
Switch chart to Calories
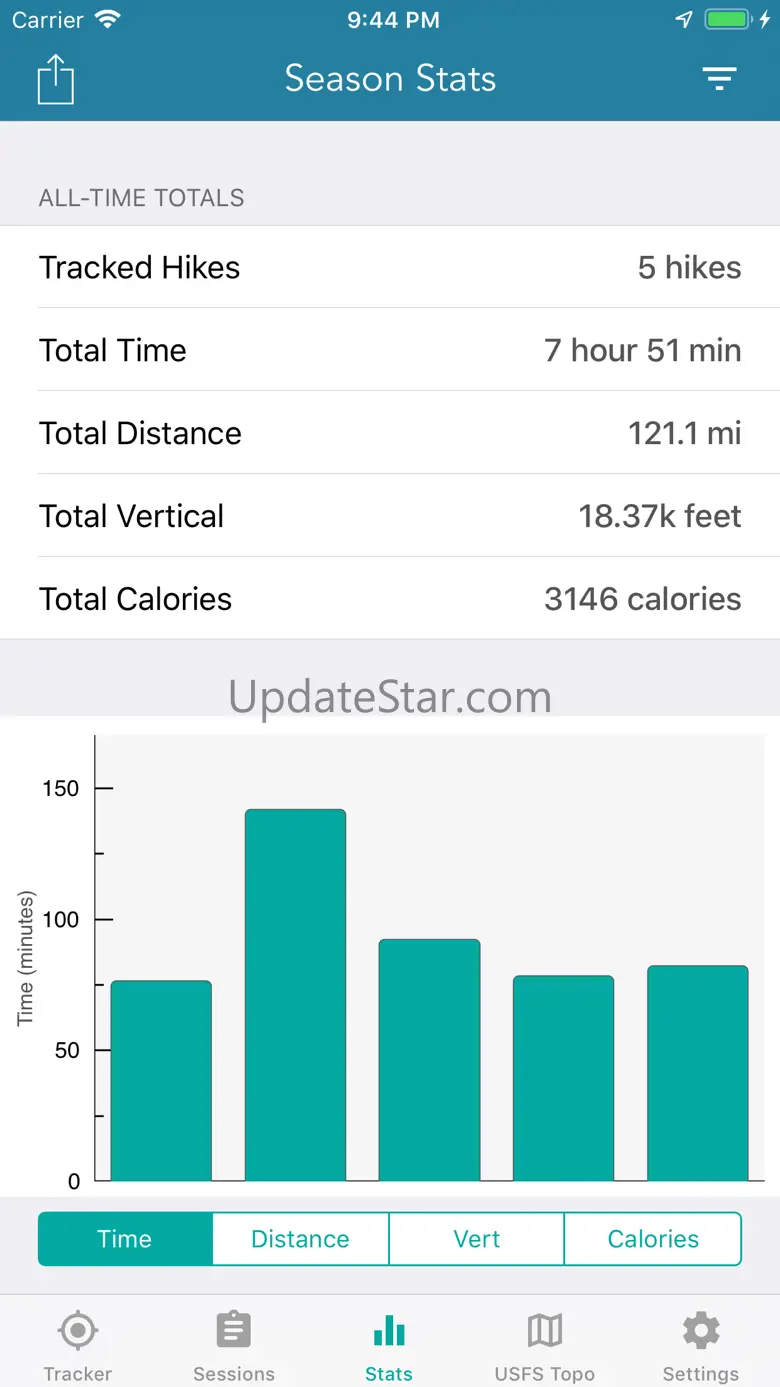click(x=653, y=1239)
